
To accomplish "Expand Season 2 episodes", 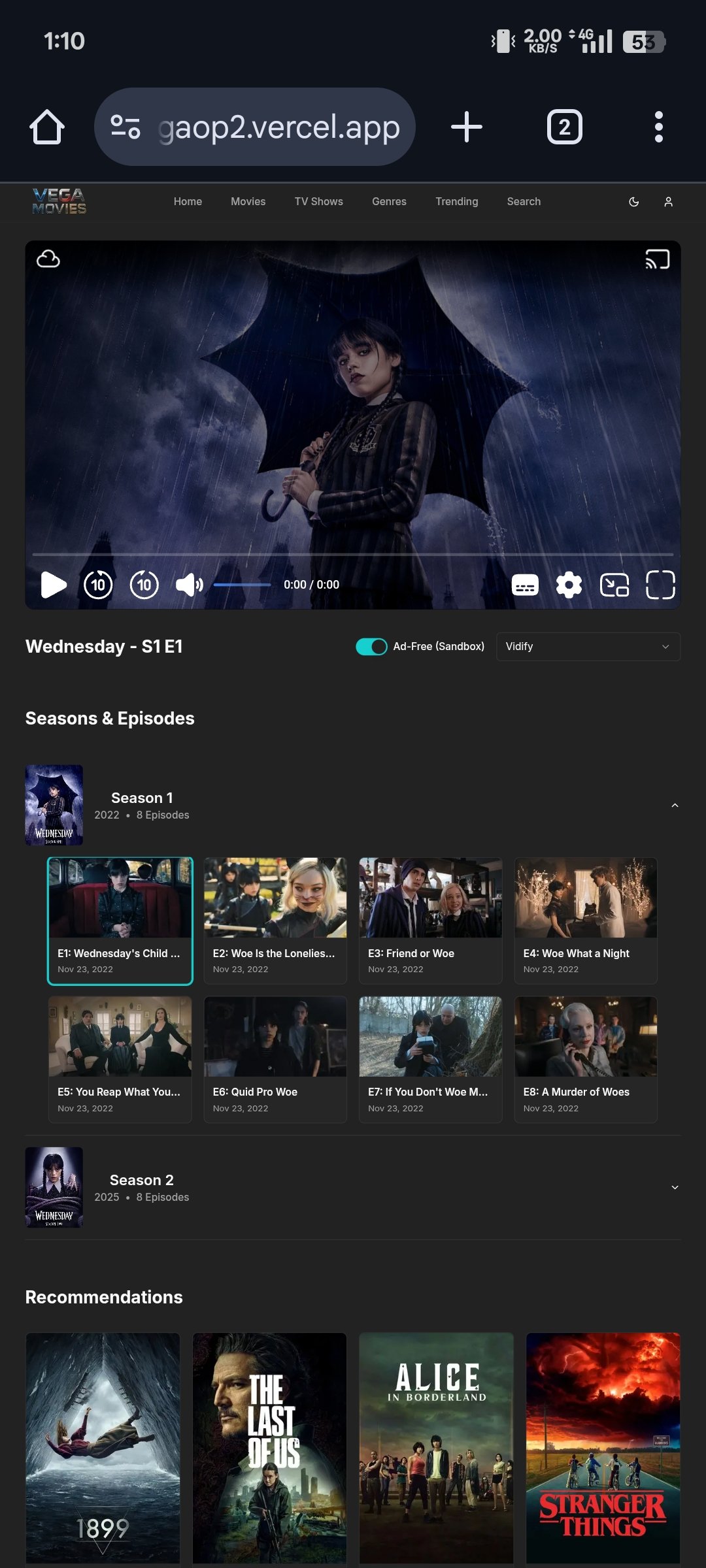I will coord(675,1187).
